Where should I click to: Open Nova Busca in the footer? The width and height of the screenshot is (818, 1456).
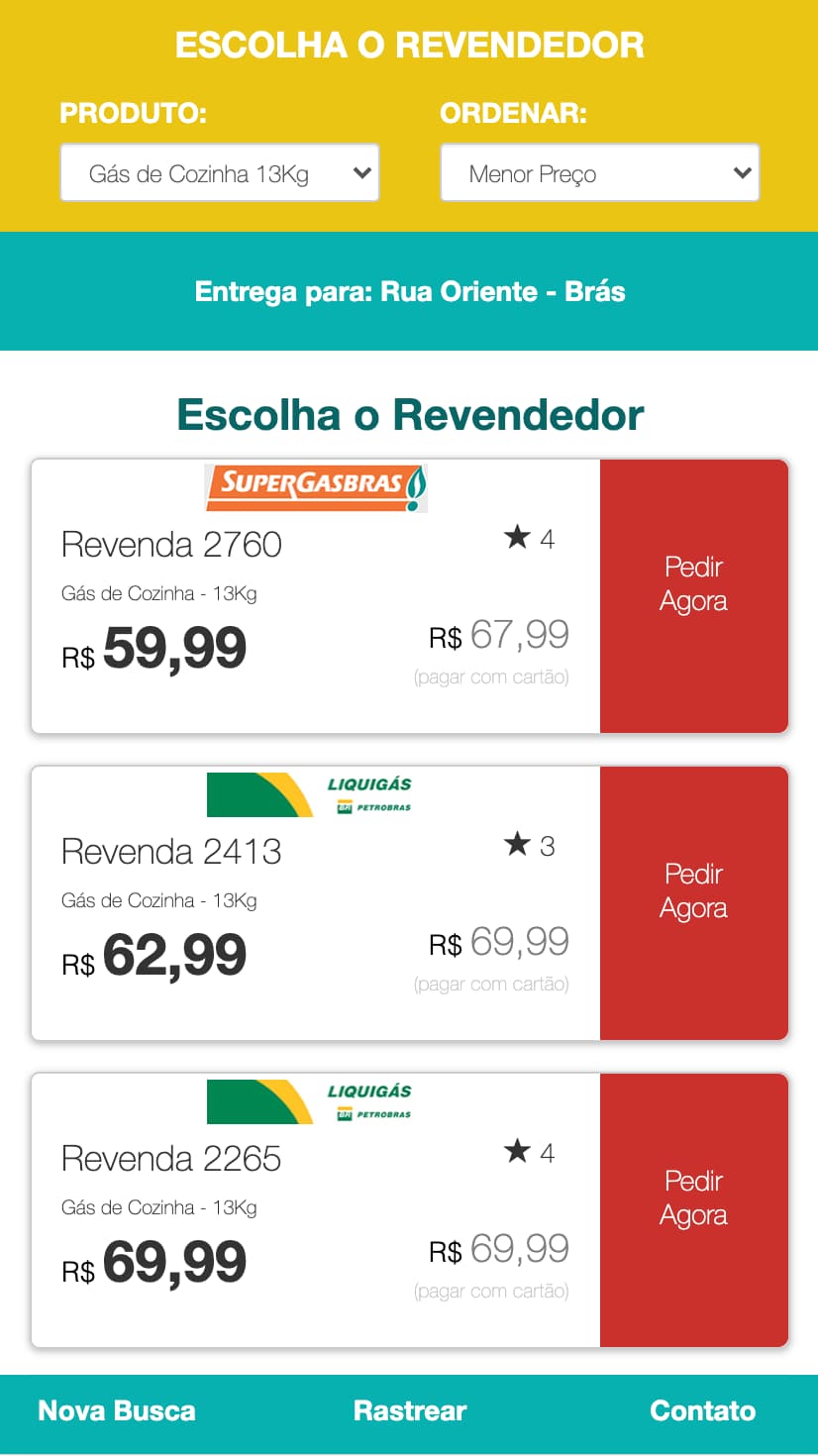(116, 1410)
